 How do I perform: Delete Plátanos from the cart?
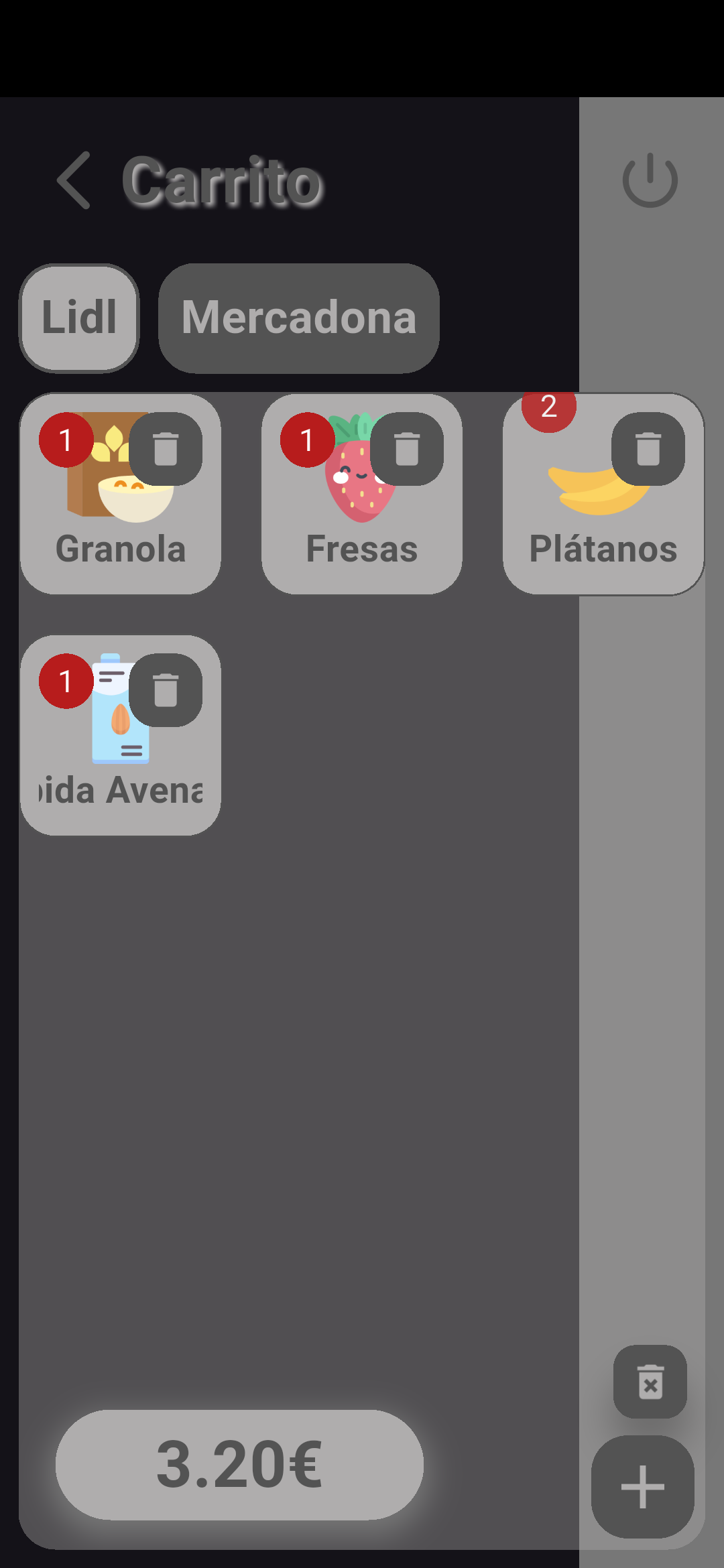click(648, 448)
